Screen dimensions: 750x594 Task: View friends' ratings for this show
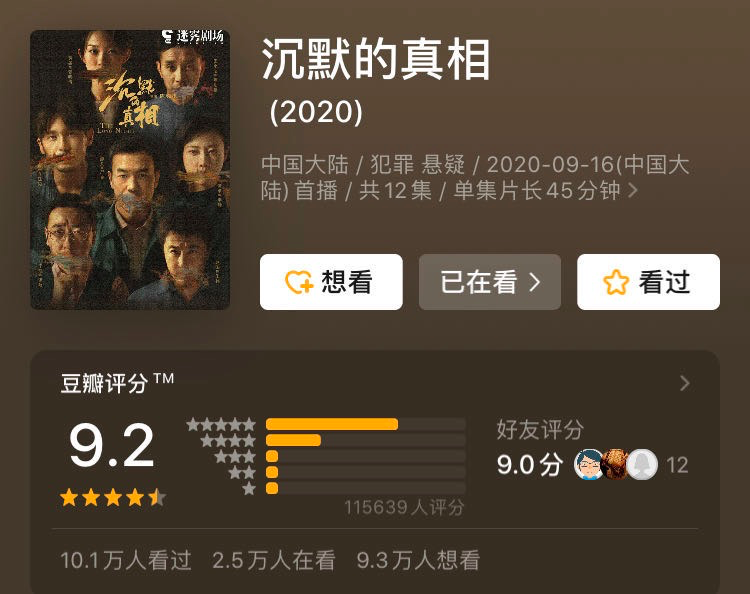click(592, 464)
